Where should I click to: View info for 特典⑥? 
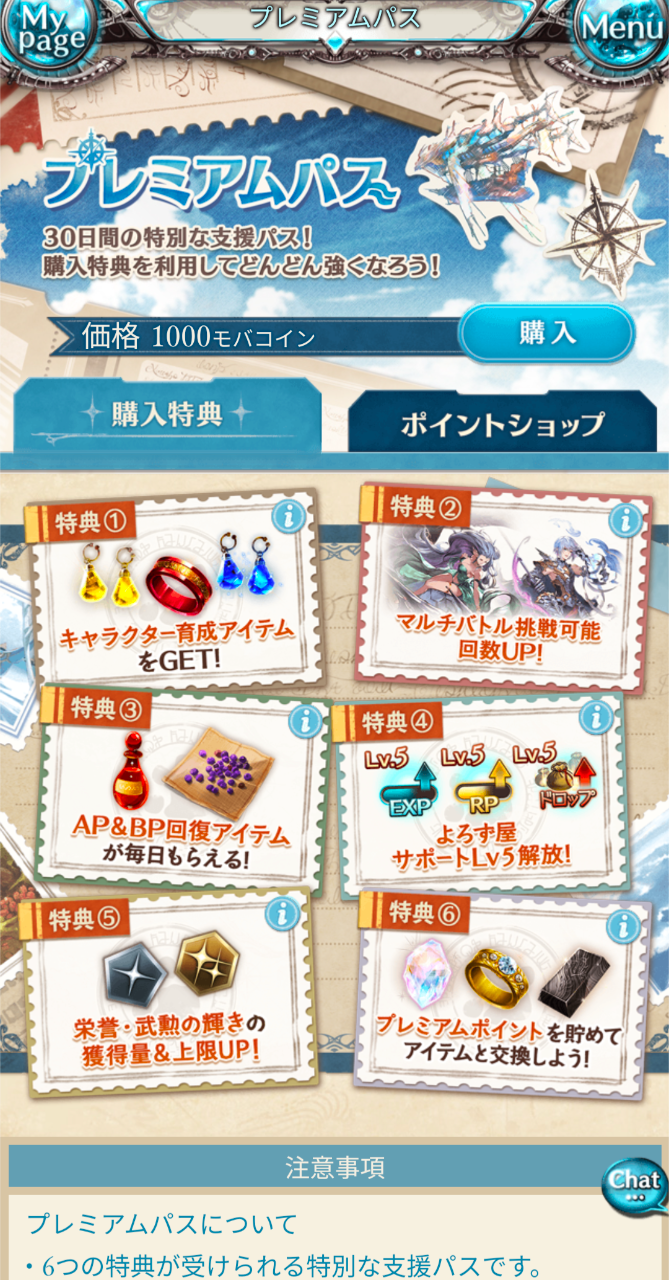[x=623, y=926]
